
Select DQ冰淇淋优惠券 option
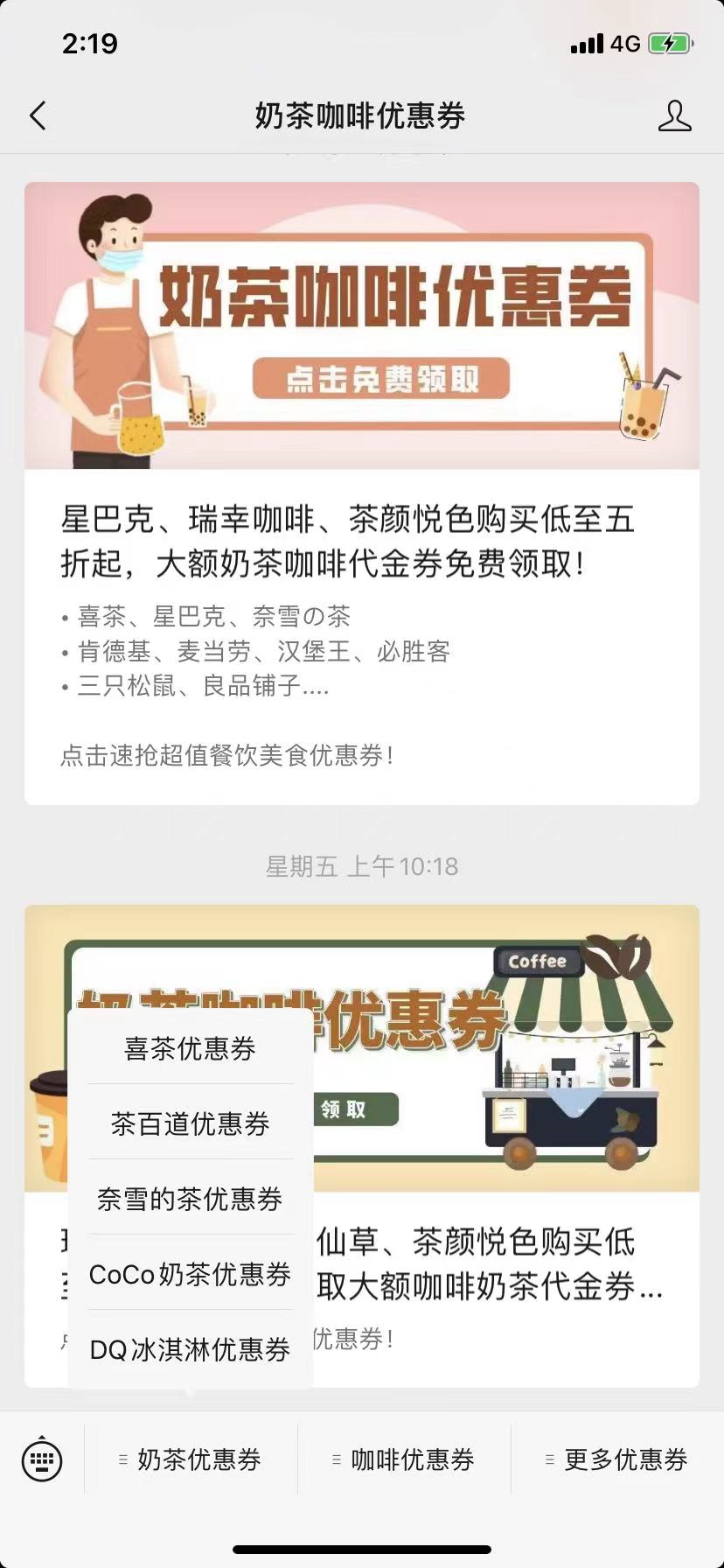pyautogui.click(x=190, y=1349)
